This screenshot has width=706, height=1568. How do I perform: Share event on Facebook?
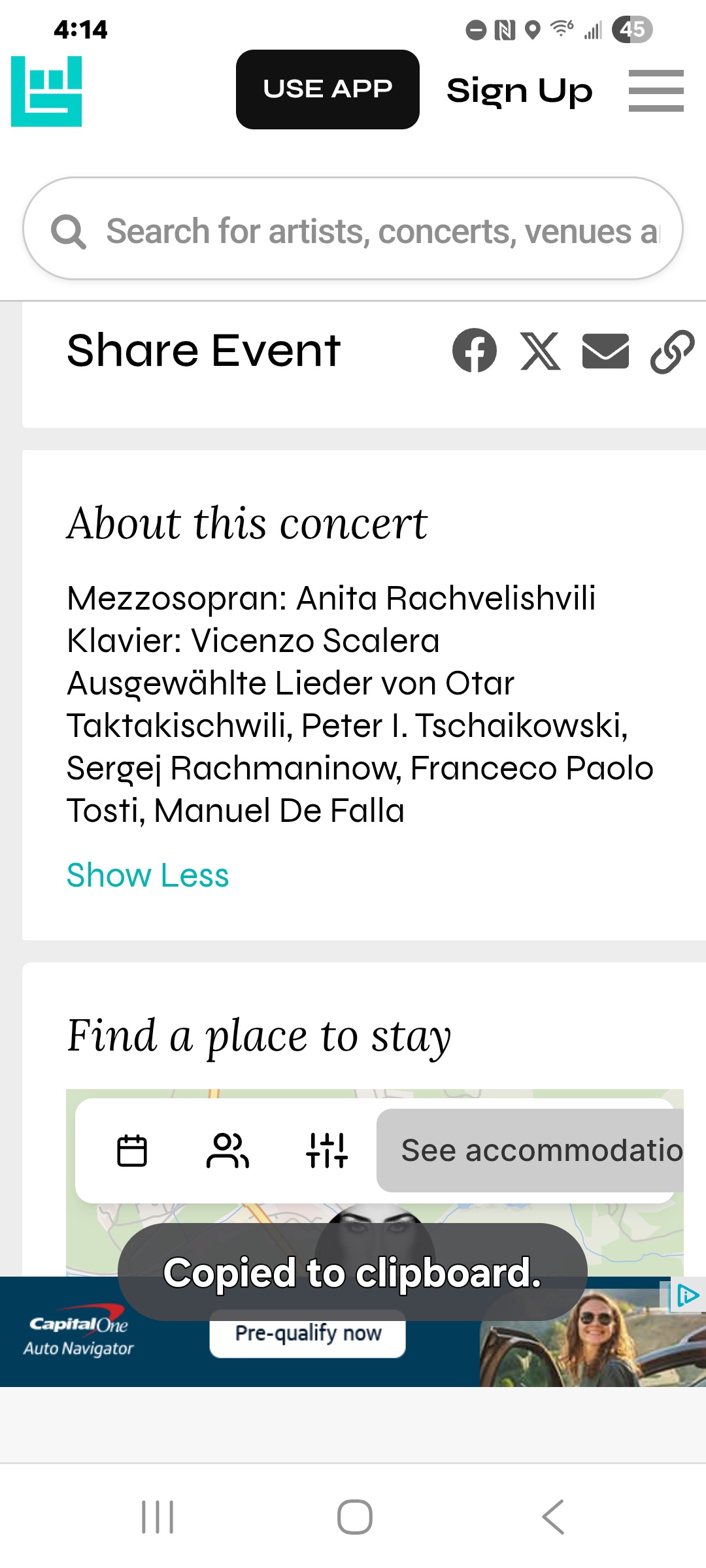[x=474, y=351]
